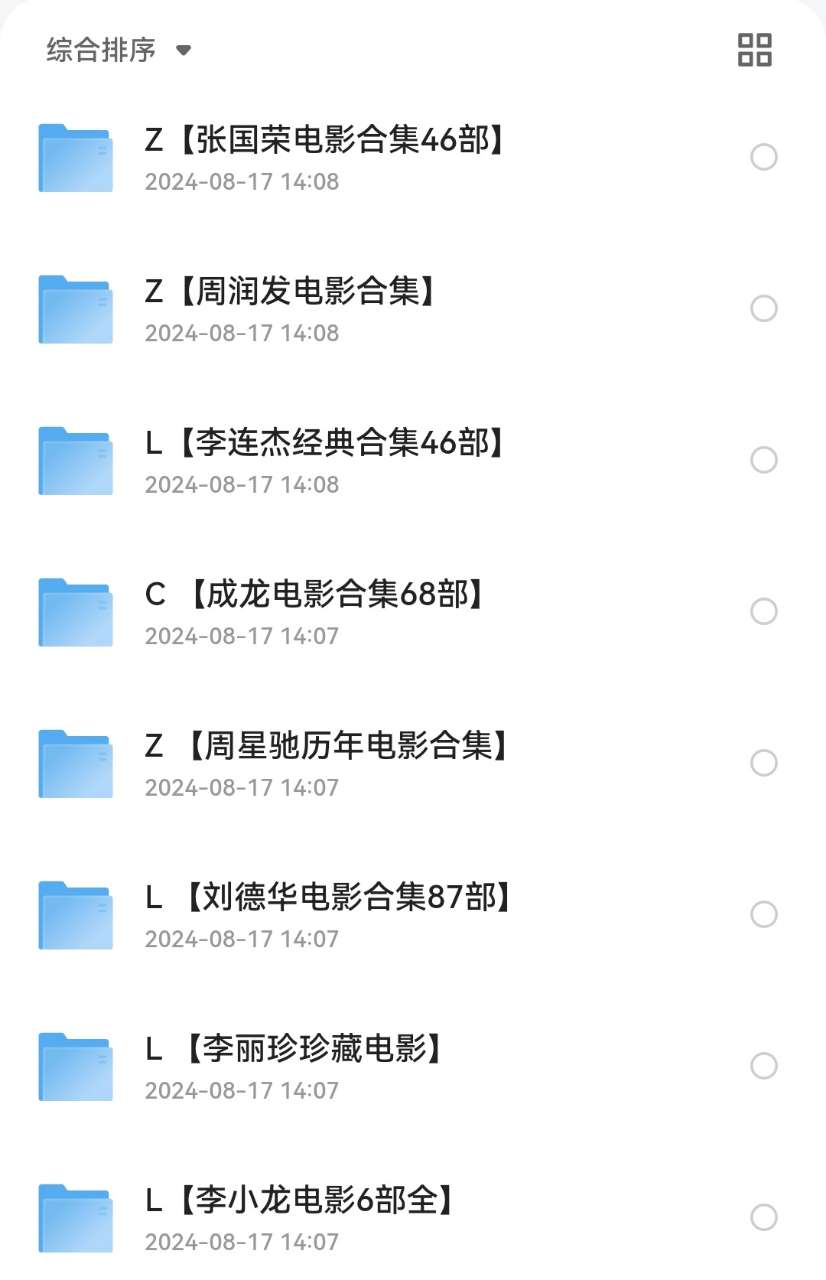The image size is (826, 1280).
Task: Select the 刘德华电影合集87部 selection circle
Action: pos(764,913)
